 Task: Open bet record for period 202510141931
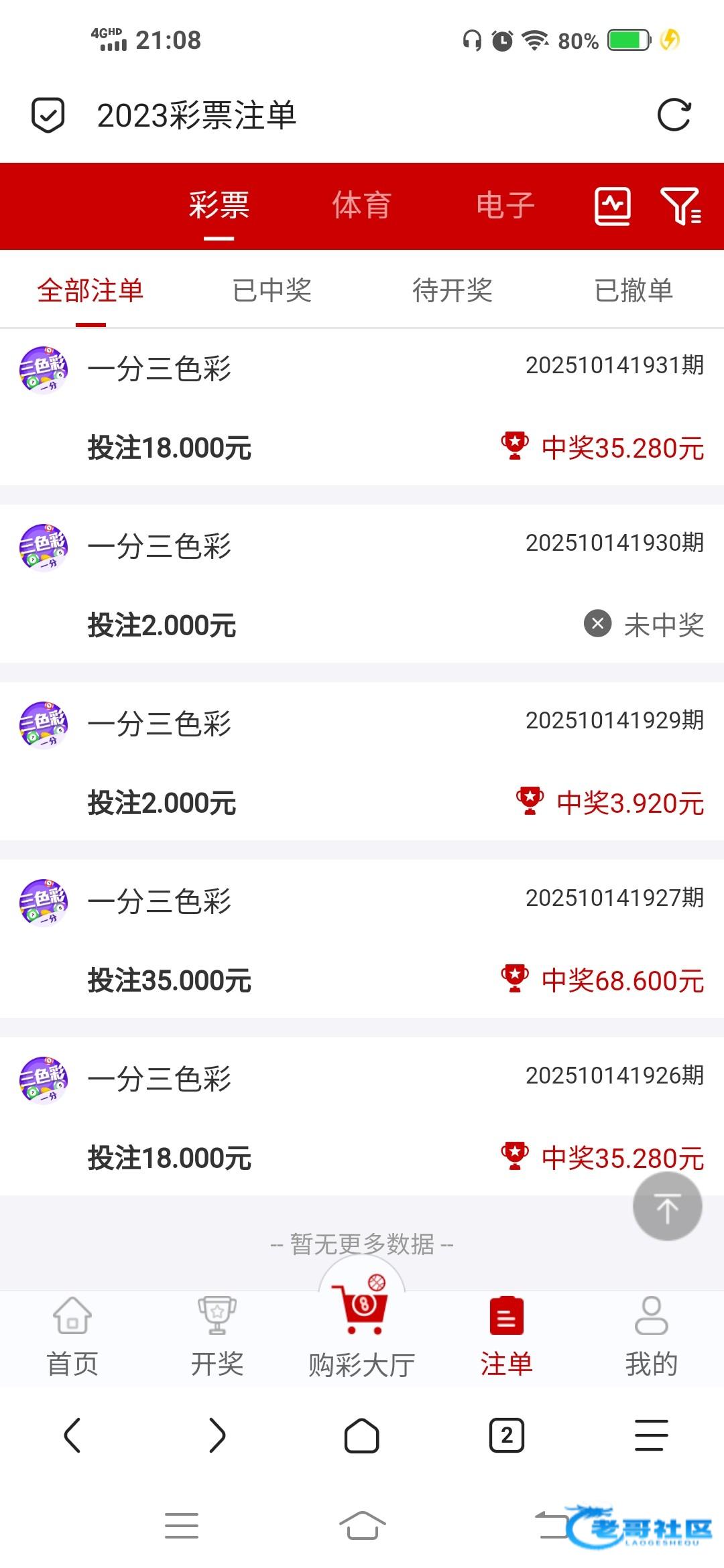pos(362,407)
